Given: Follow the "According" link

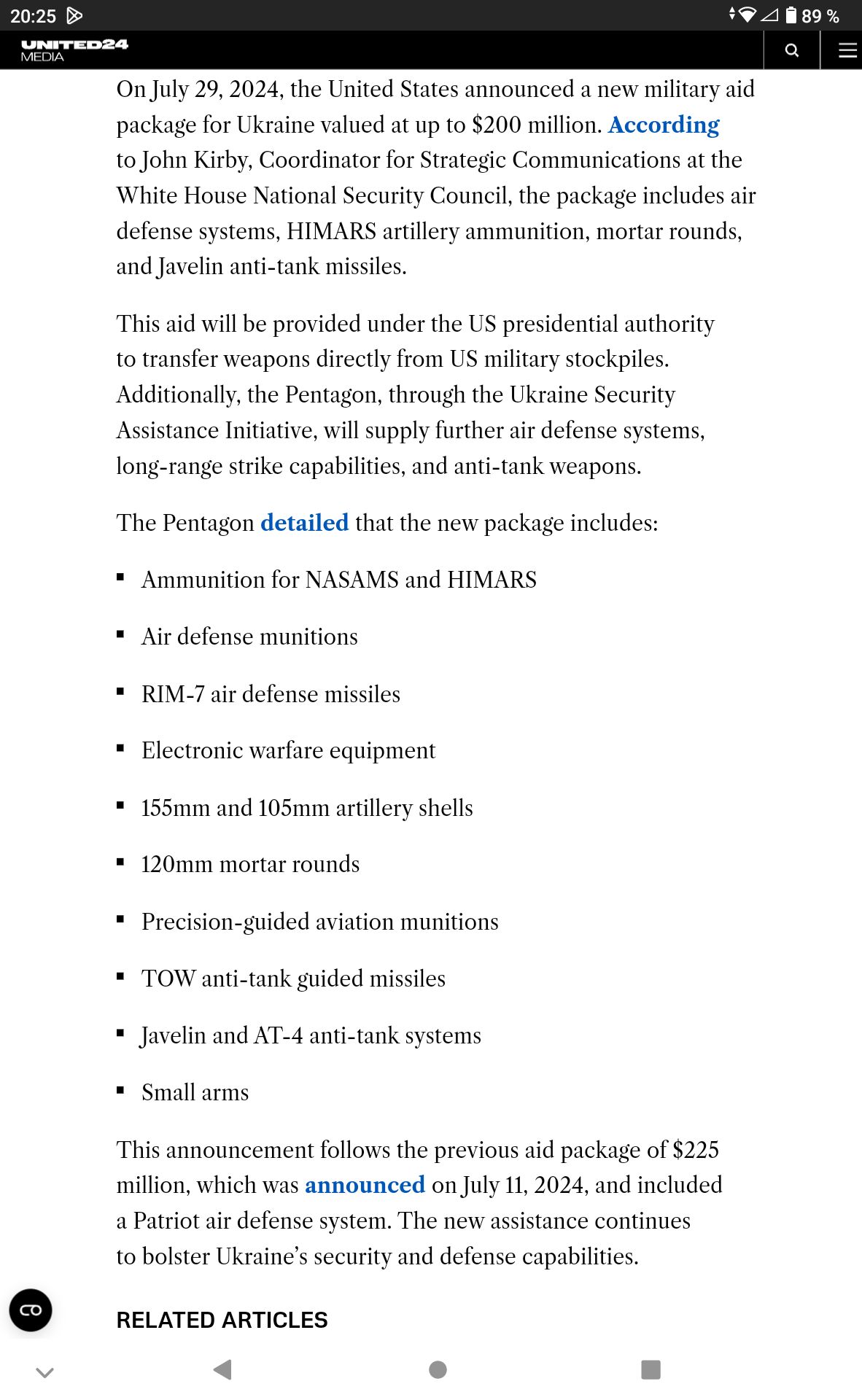Looking at the screenshot, I should pos(664,125).
